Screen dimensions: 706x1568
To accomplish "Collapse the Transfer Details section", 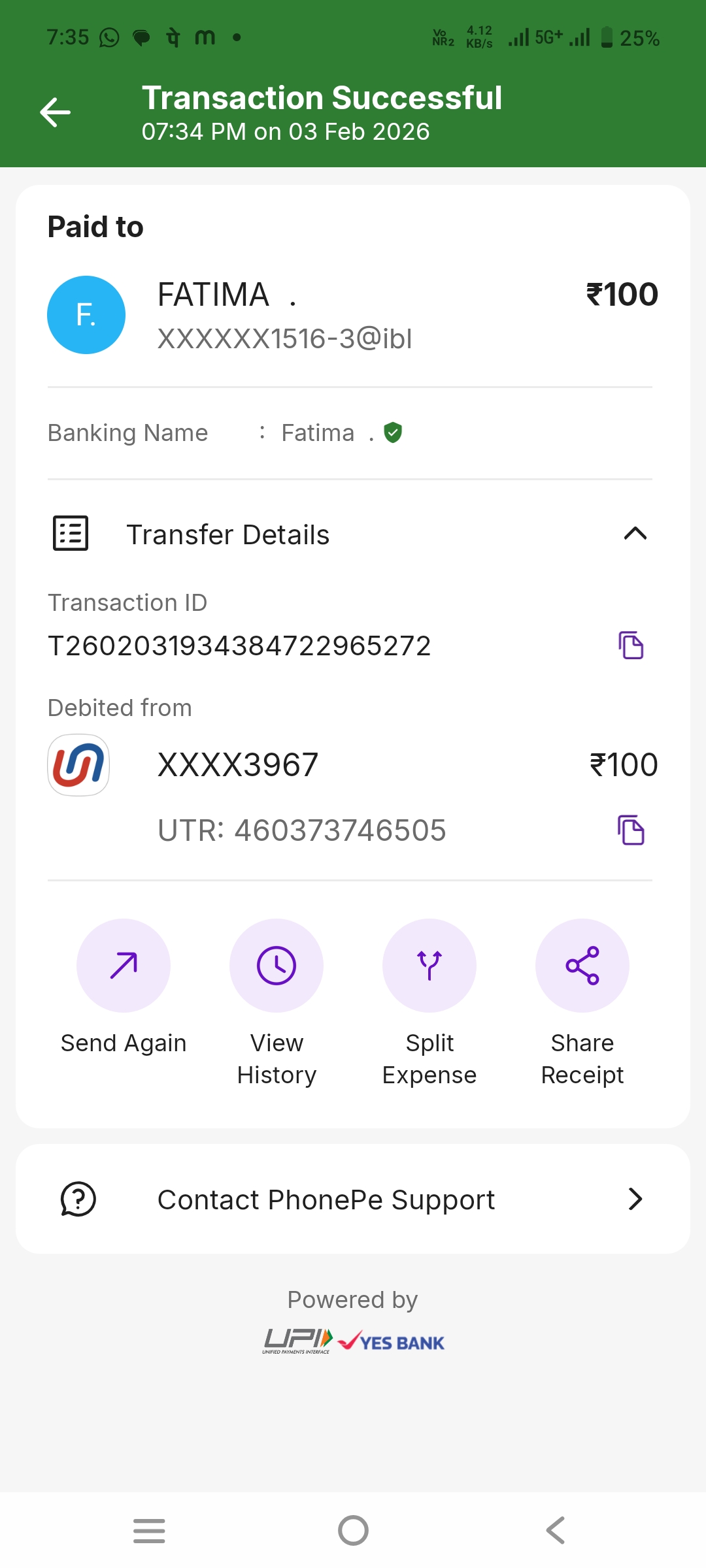I will click(635, 534).
